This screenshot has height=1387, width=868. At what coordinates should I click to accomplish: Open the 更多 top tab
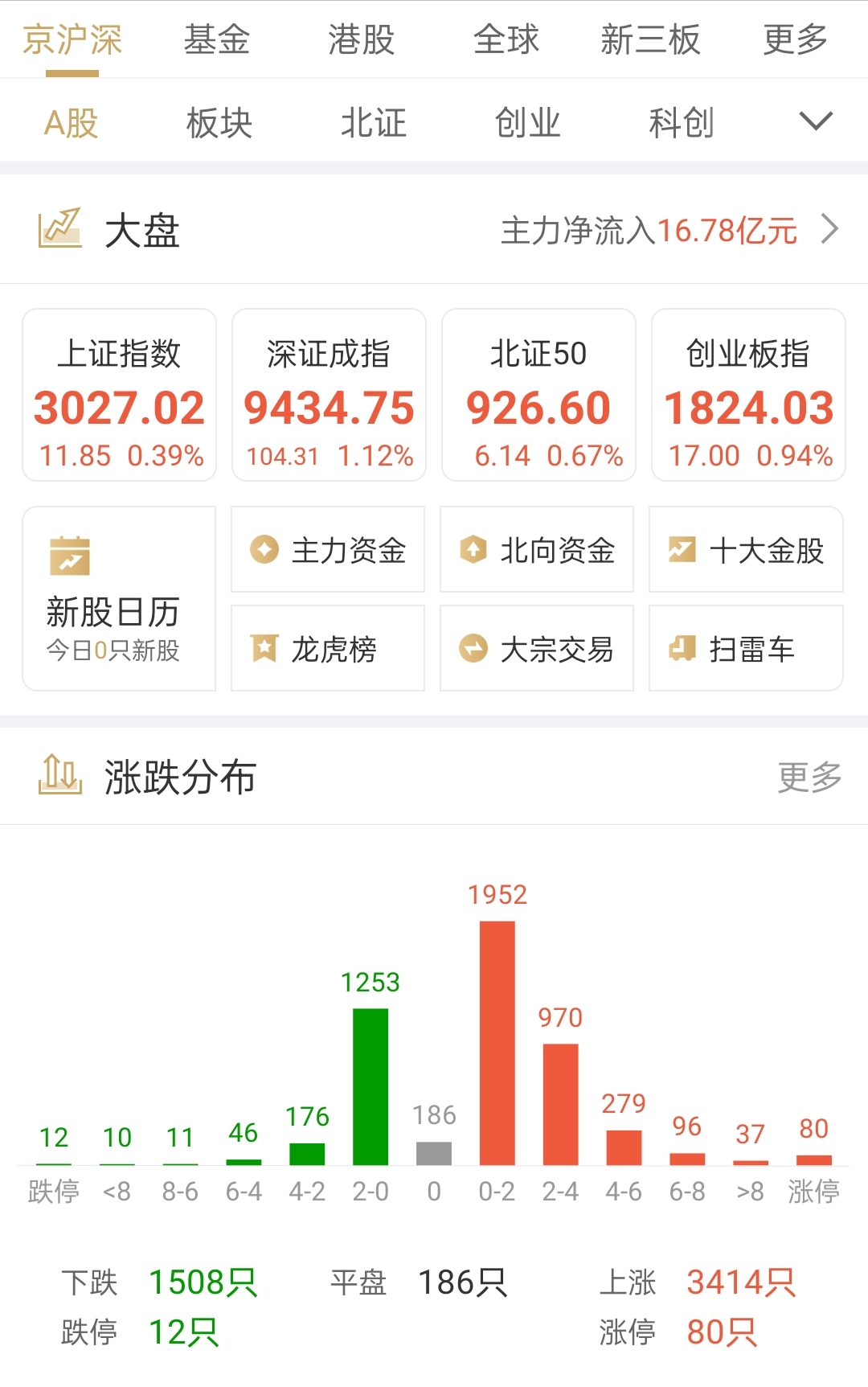(x=796, y=39)
